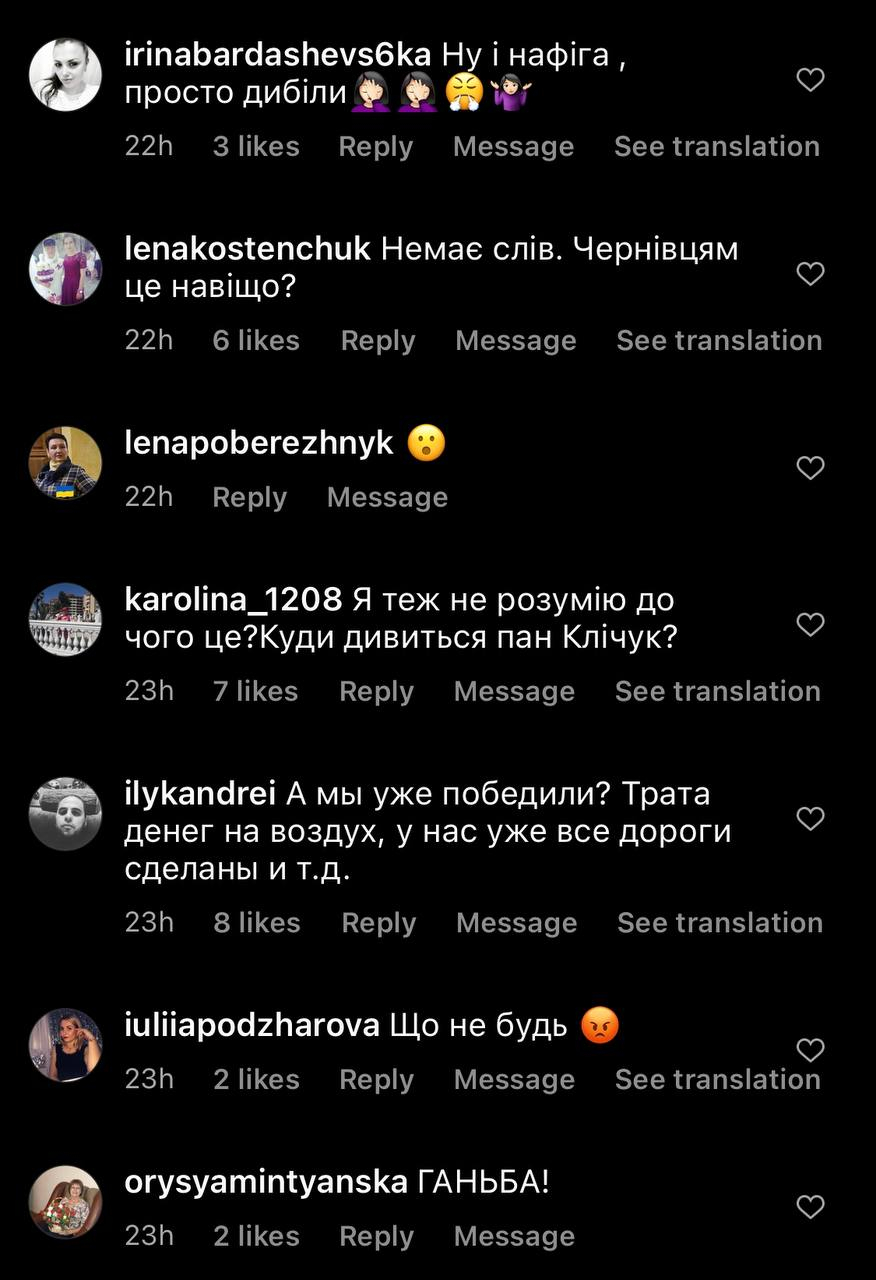The width and height of the screenshot is (876, 1280).
Task: See translation of irinabardashevs6ka's comment
Action: click(x=717, y=146)
